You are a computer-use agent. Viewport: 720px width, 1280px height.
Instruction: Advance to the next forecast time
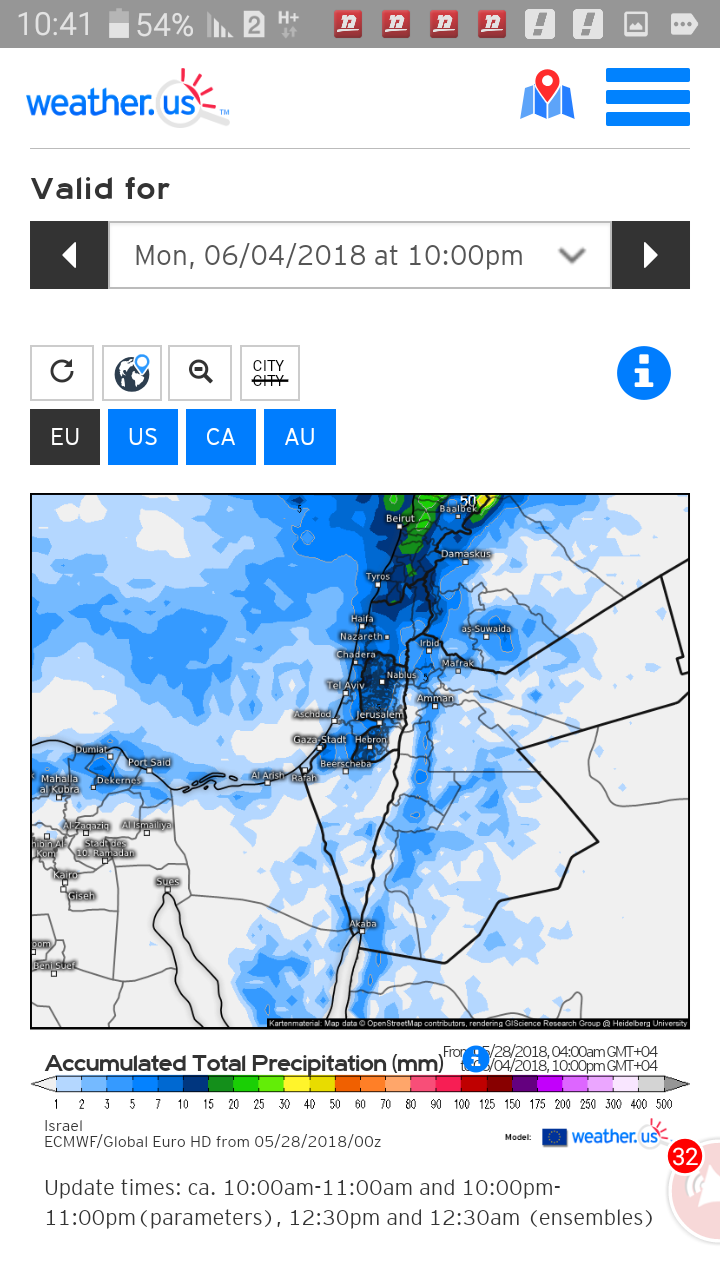click(650, 255)
